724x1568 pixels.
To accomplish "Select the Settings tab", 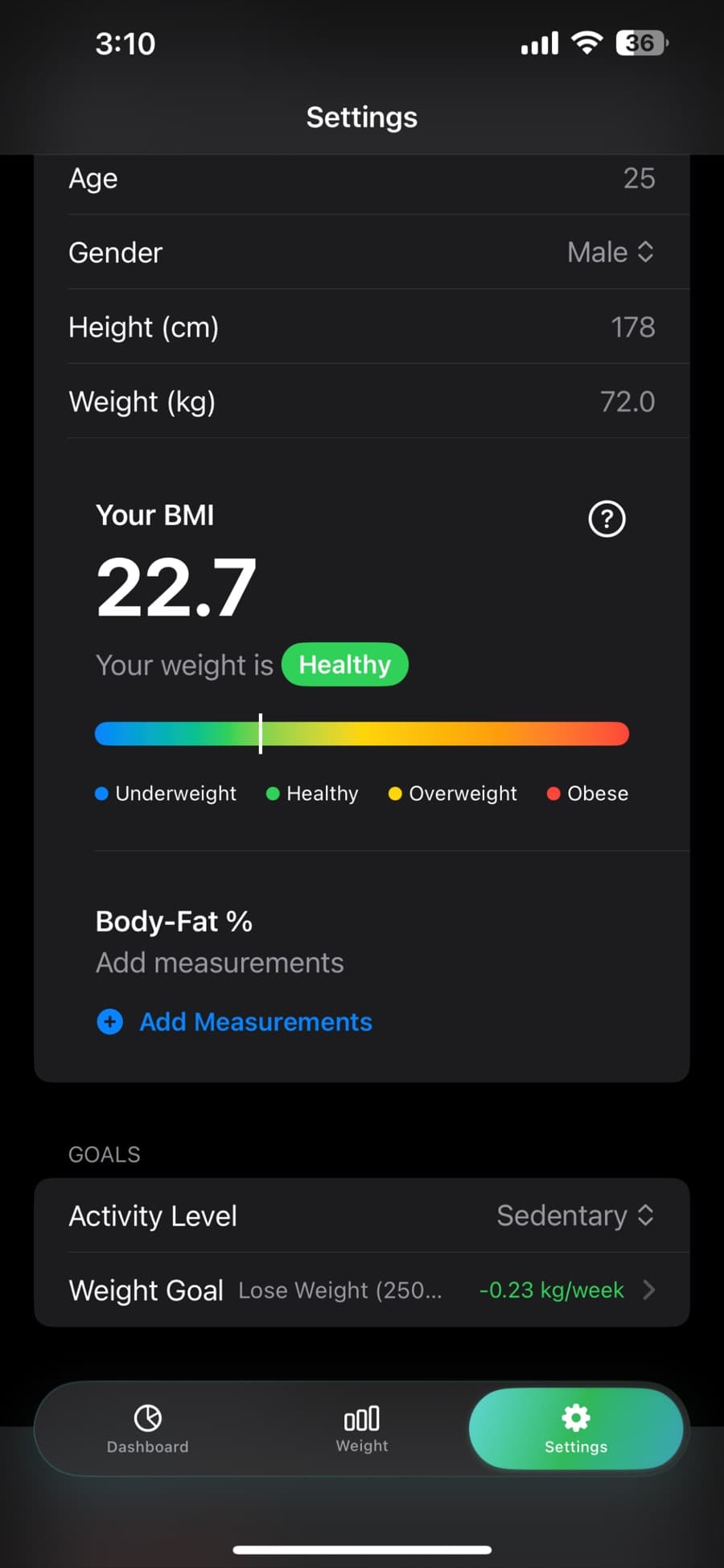I will tap(575, 1428).
